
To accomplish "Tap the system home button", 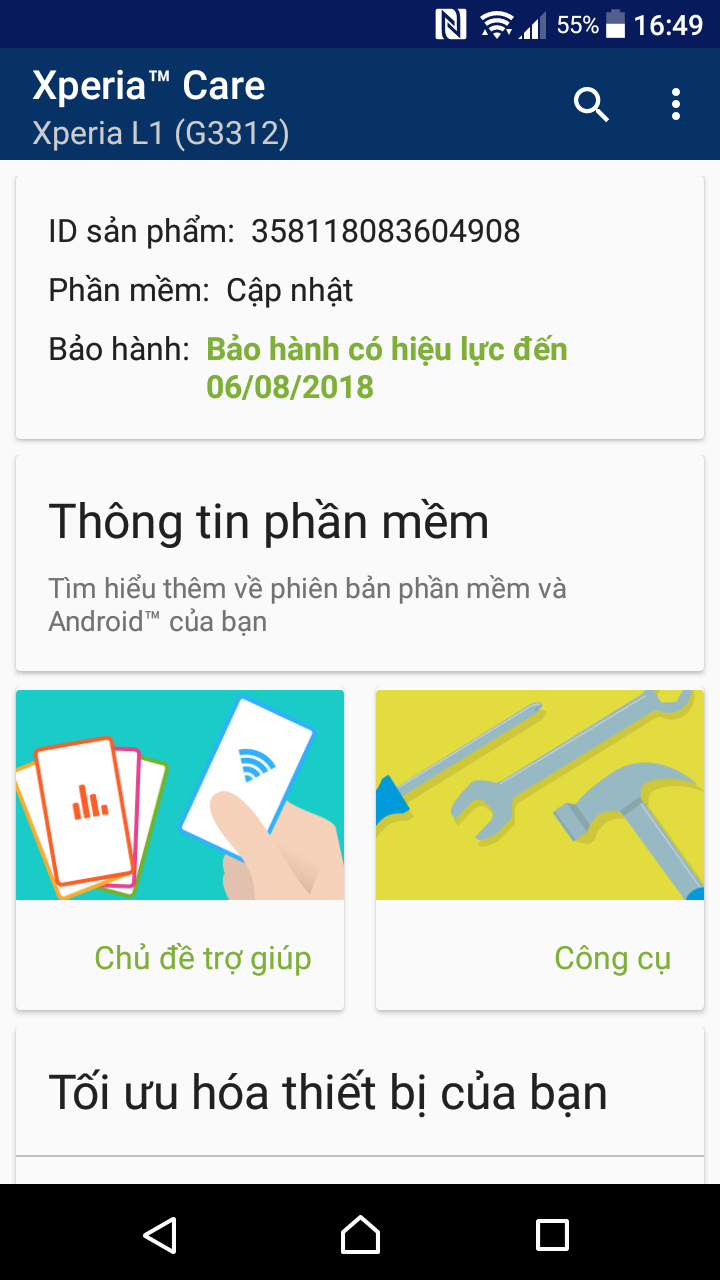I will coord(360,1234).
